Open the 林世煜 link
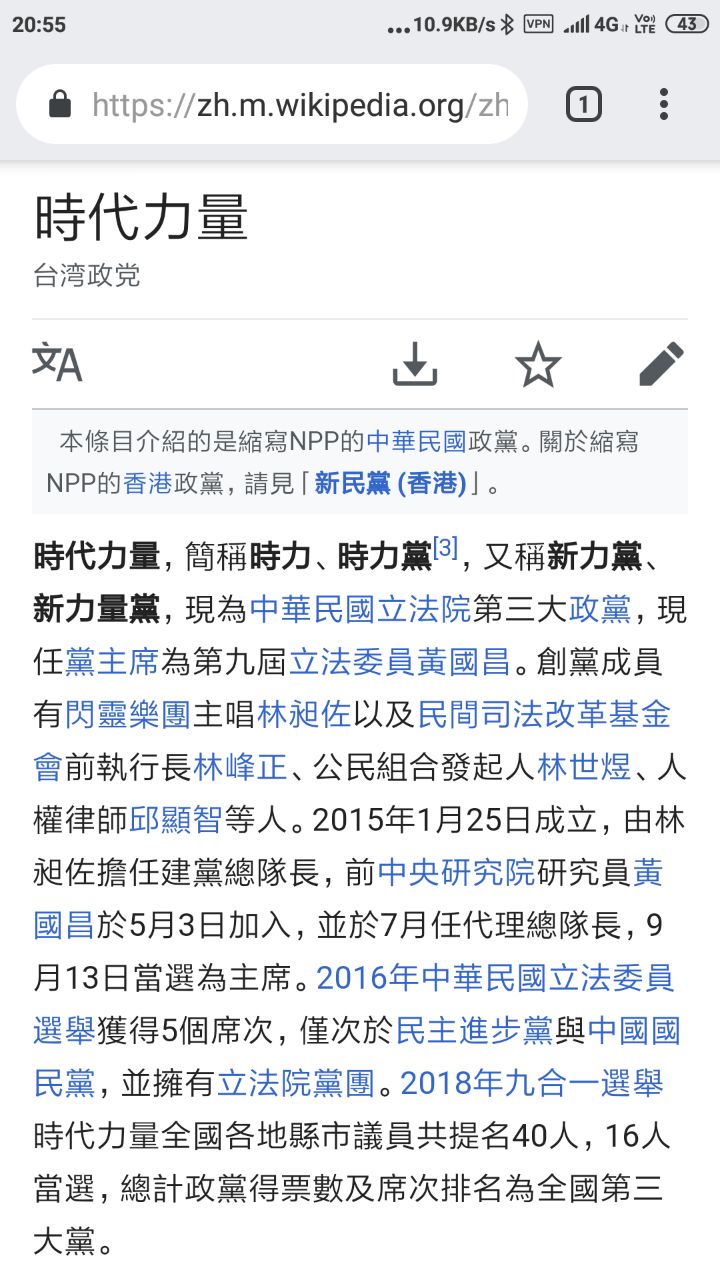Screen dimensions: 720x1280 coord(584,767)
